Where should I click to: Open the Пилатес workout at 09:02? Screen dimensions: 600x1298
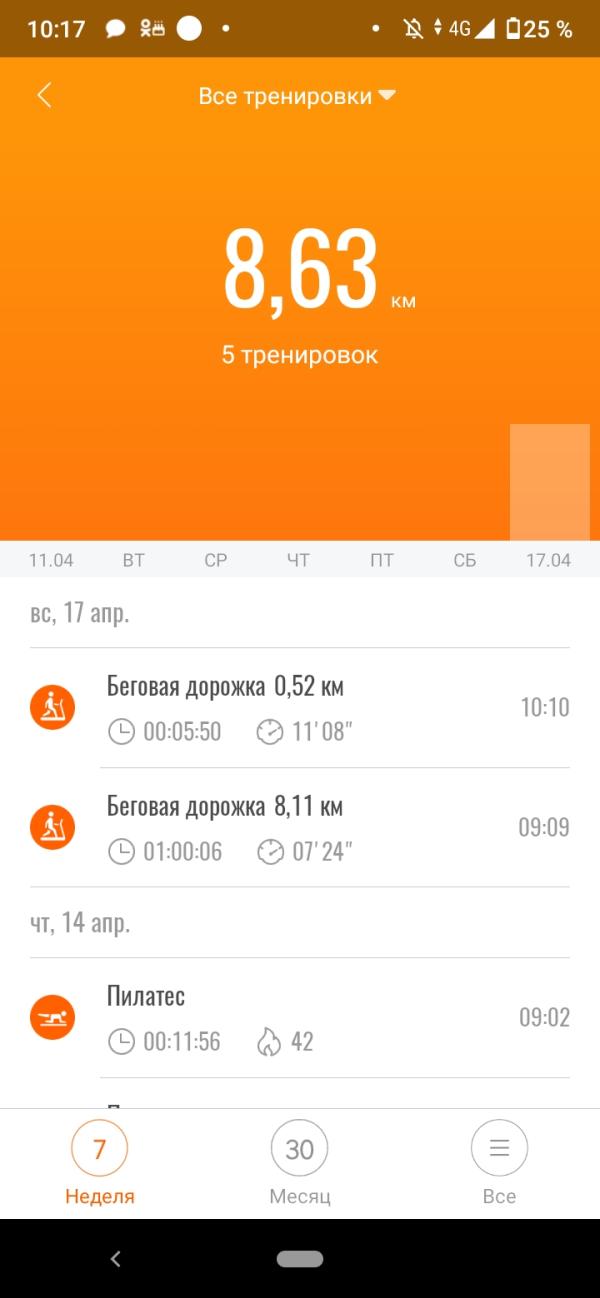(x=300, y=1018)
